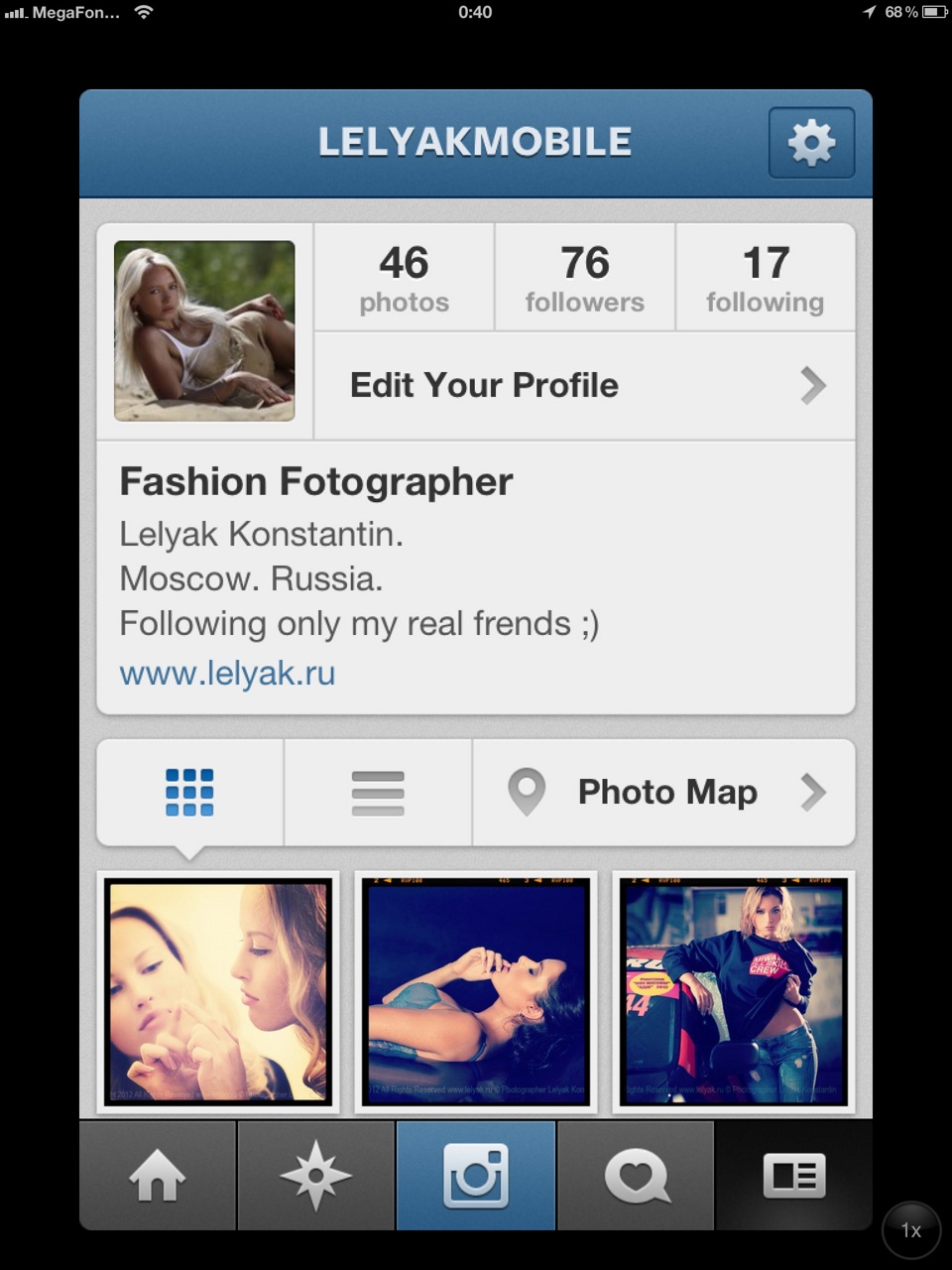
Task: Toggle the 1x zoom scale button
Action: 910,1230
